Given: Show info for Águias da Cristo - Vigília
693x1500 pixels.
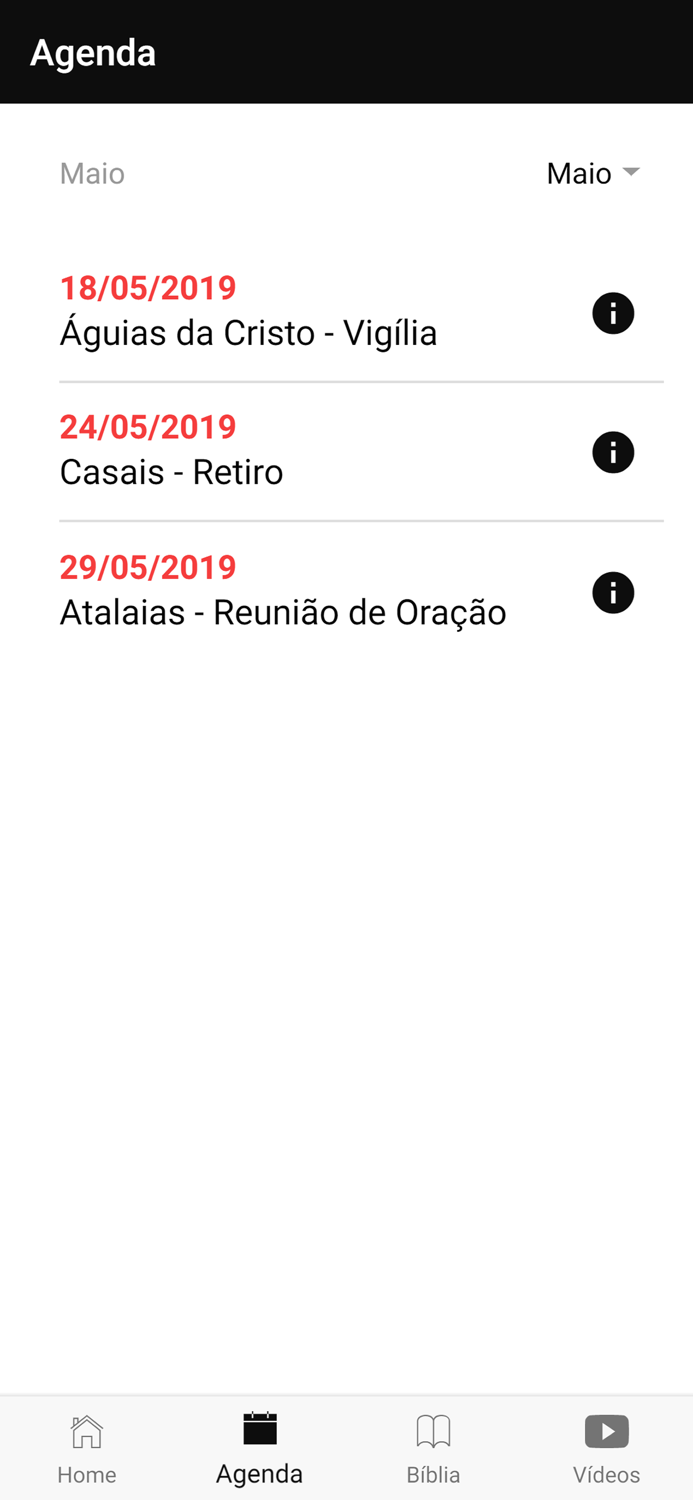Looking at the screenshot, I should coord(613,314).
